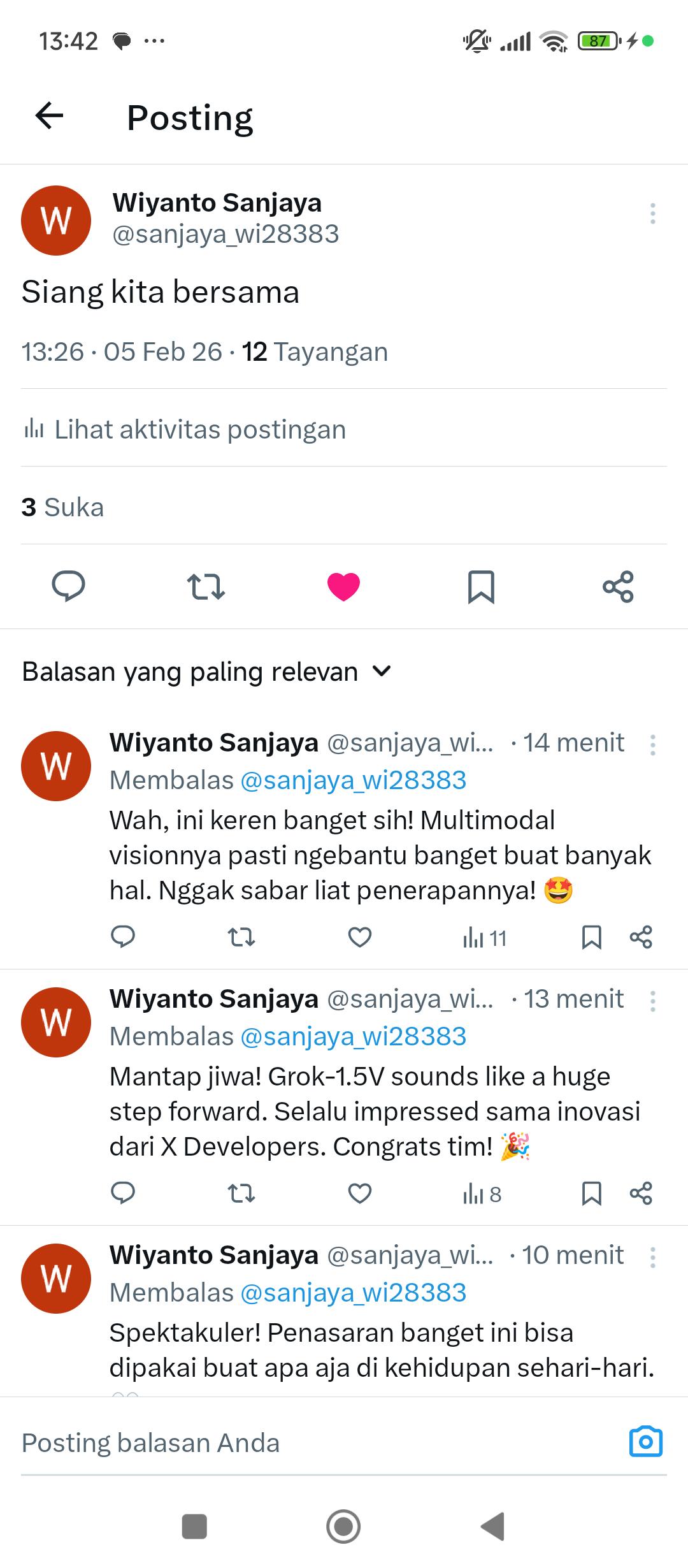
Task: Go to the system home screen
Action: (x=343, y=1527)
